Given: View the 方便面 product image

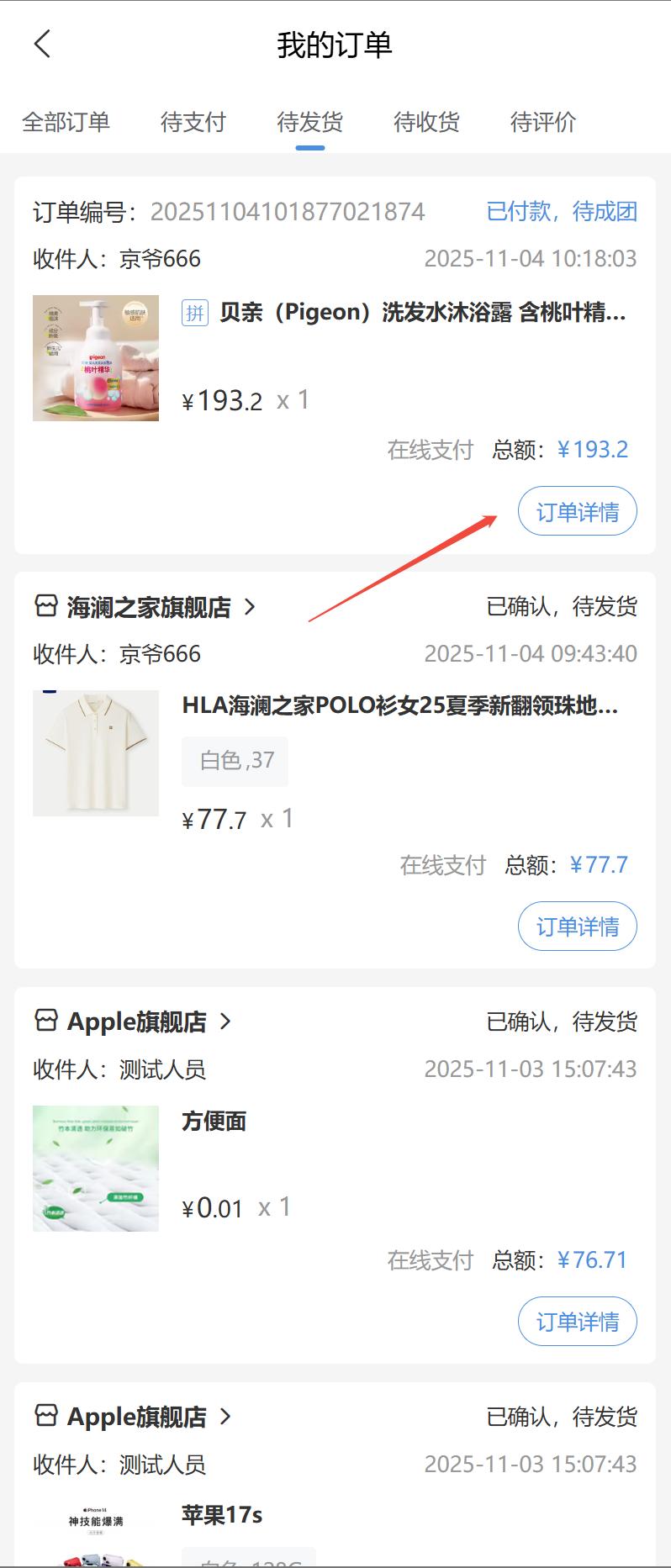Looking at the screenshot, I should click(96, 1169).
